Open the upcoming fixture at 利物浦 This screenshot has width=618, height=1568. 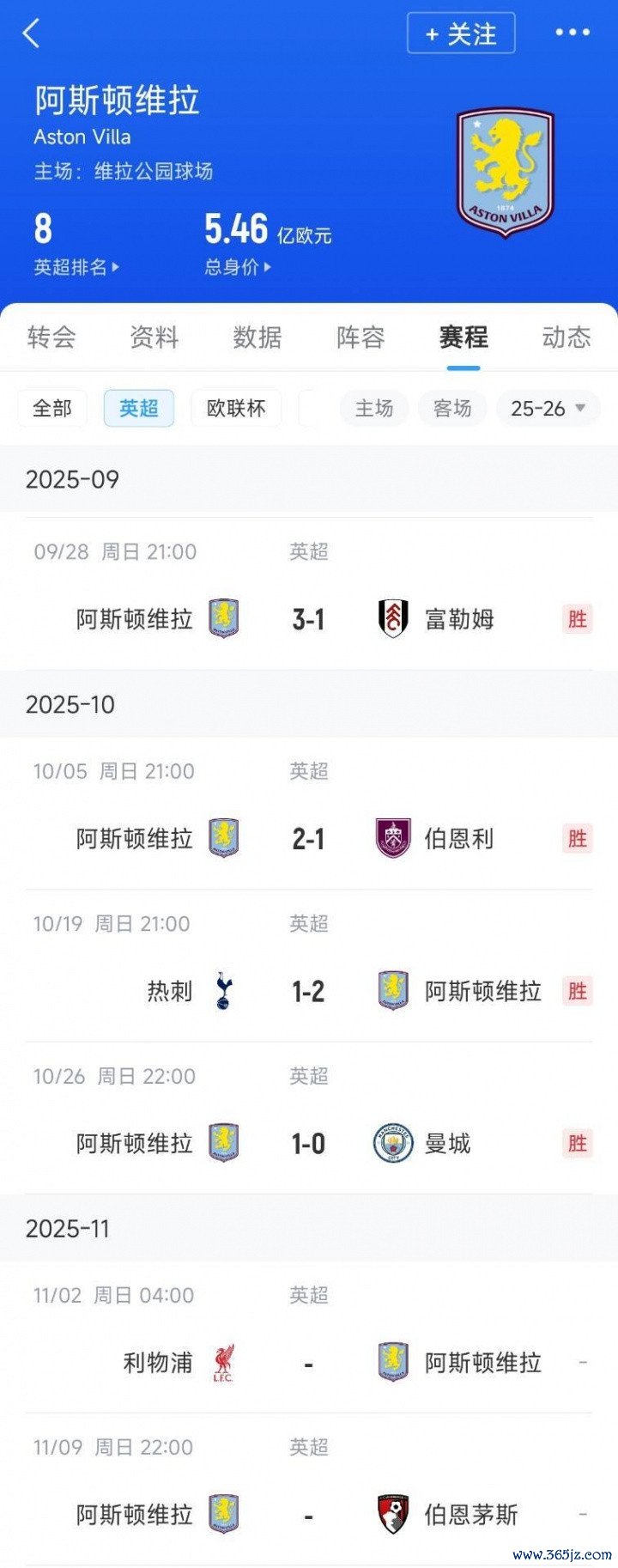[308, 1363]
